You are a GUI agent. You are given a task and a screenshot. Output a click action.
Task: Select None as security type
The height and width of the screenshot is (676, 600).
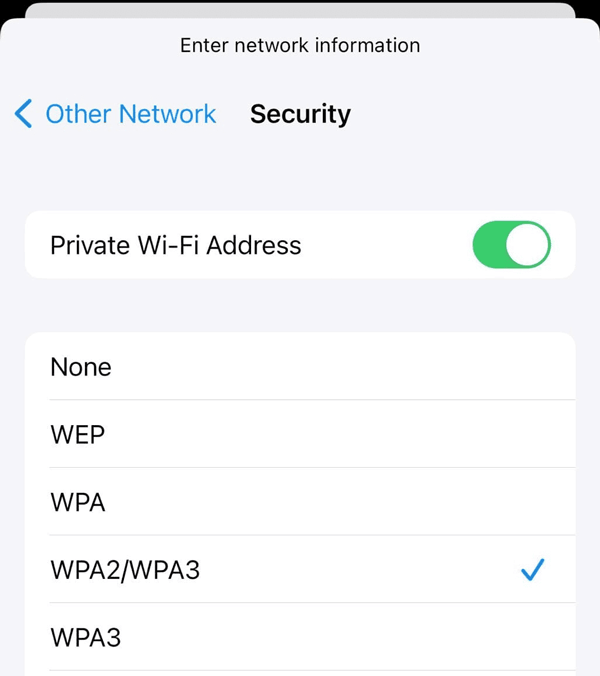pyautogui.click(x=300, y=367)
